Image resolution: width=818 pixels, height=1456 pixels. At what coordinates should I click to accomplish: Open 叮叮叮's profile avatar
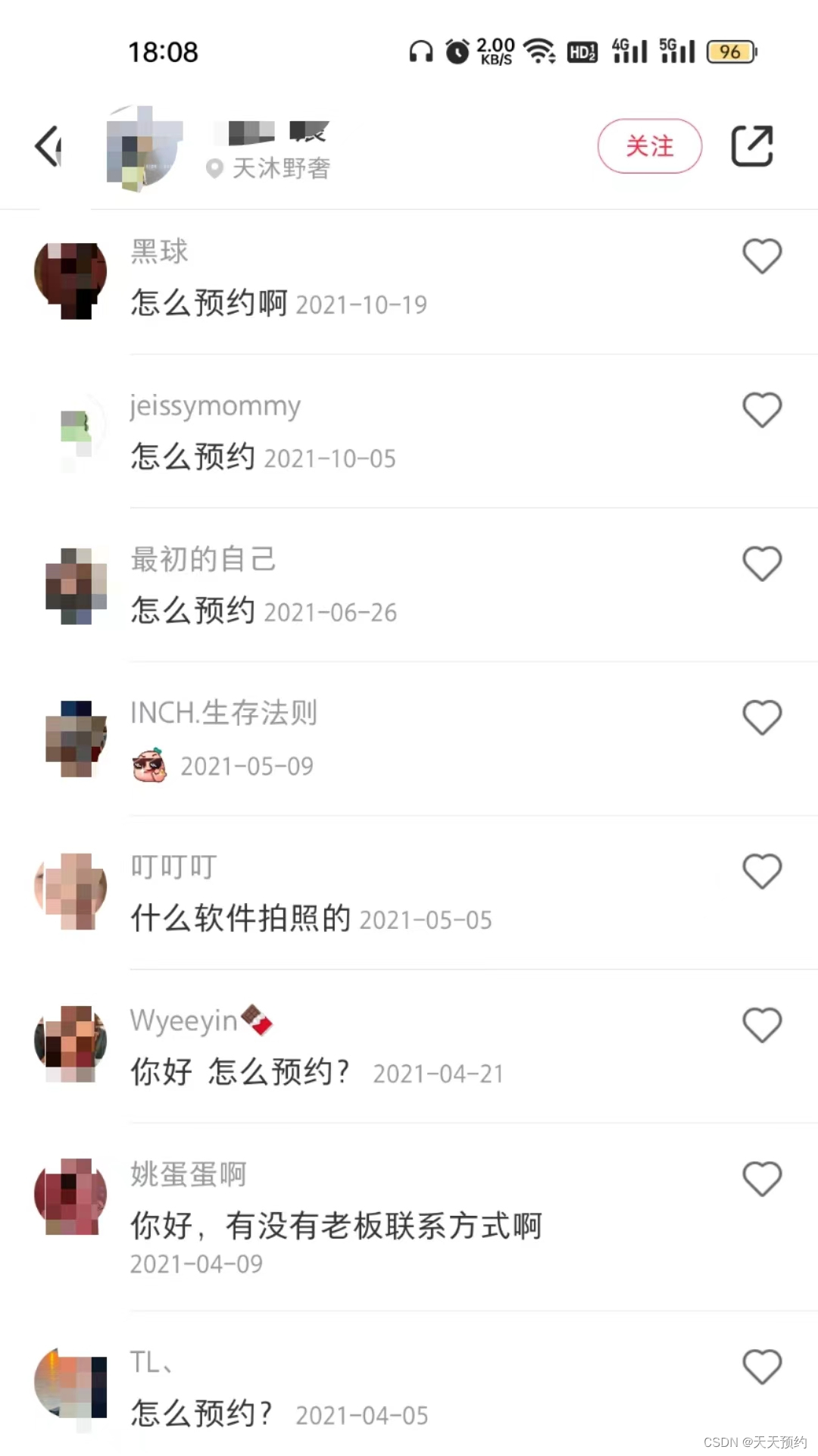pos(71,891)
